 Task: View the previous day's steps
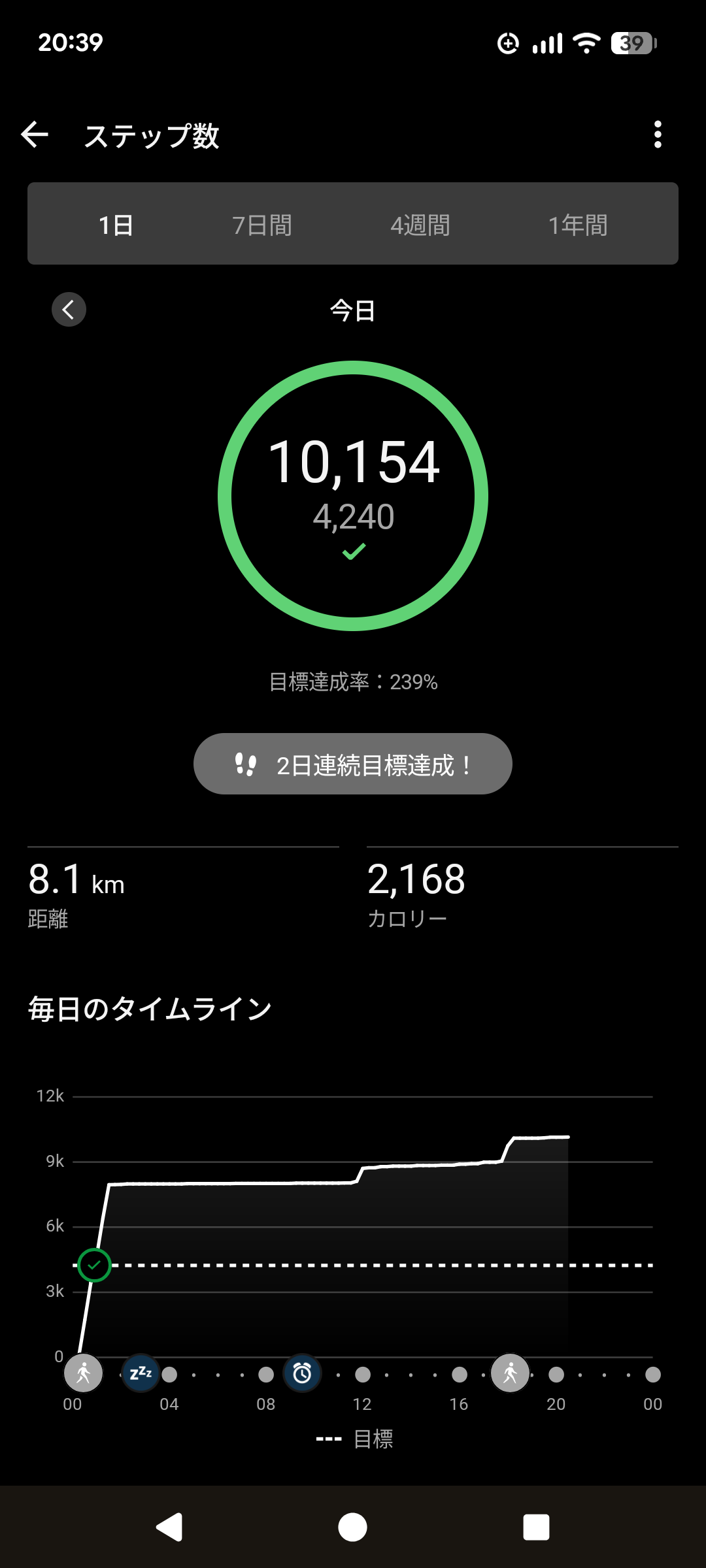click(x=69, y=310)
